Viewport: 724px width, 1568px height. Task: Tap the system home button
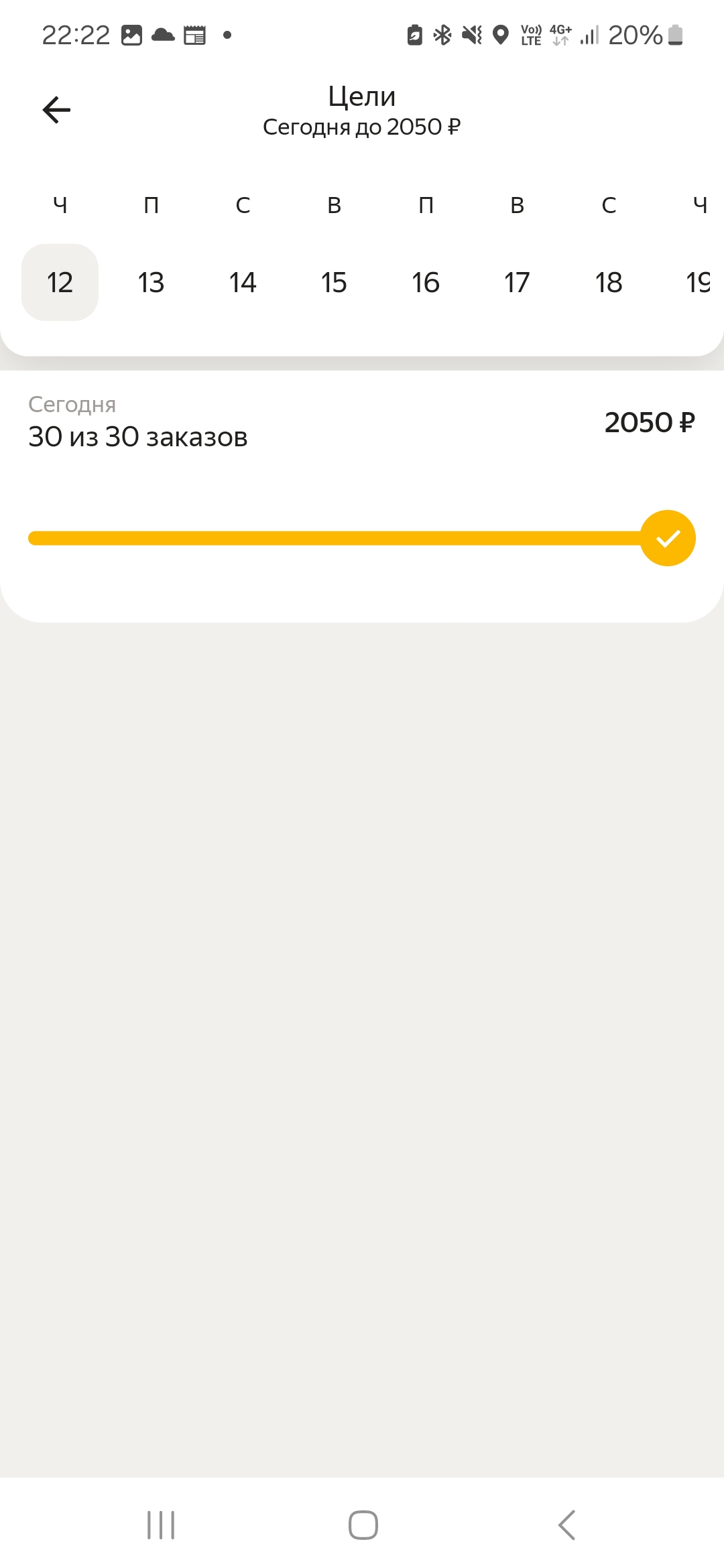click(363, 1525)
